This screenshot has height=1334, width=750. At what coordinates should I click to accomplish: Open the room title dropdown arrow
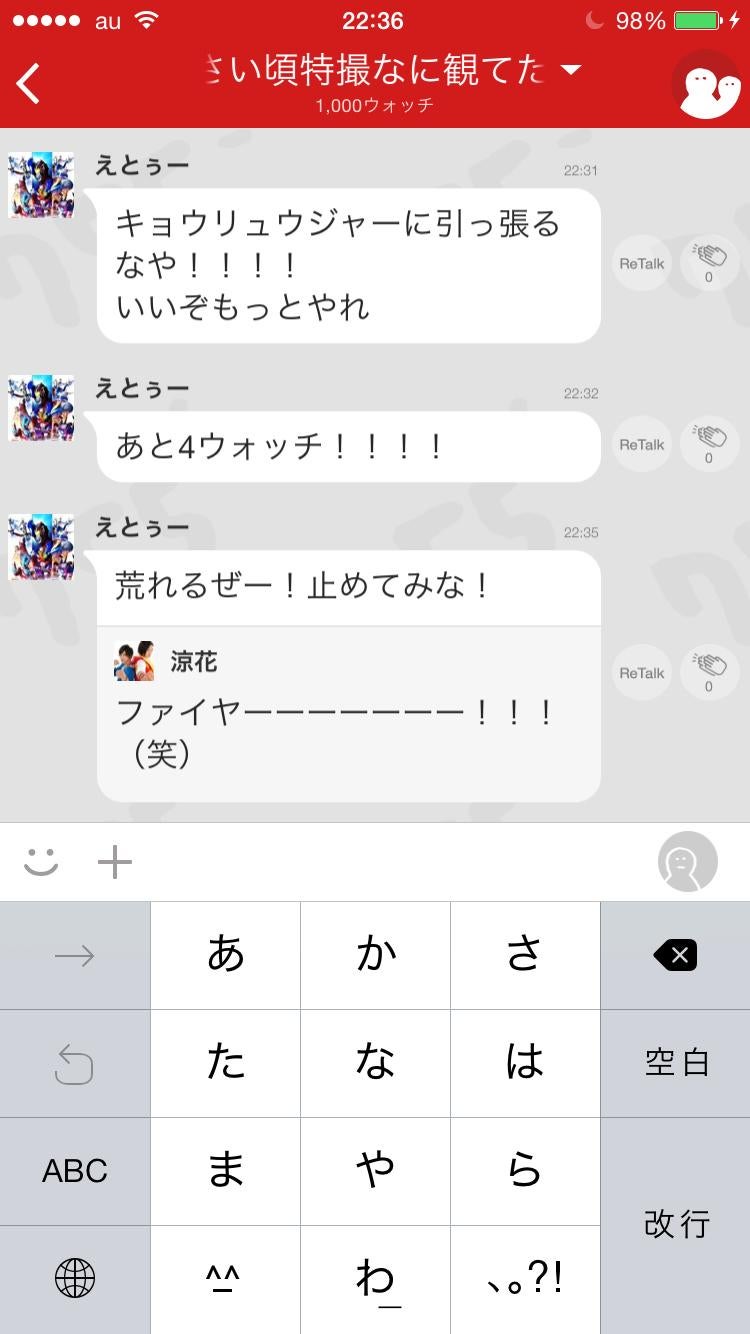(570, 72)
